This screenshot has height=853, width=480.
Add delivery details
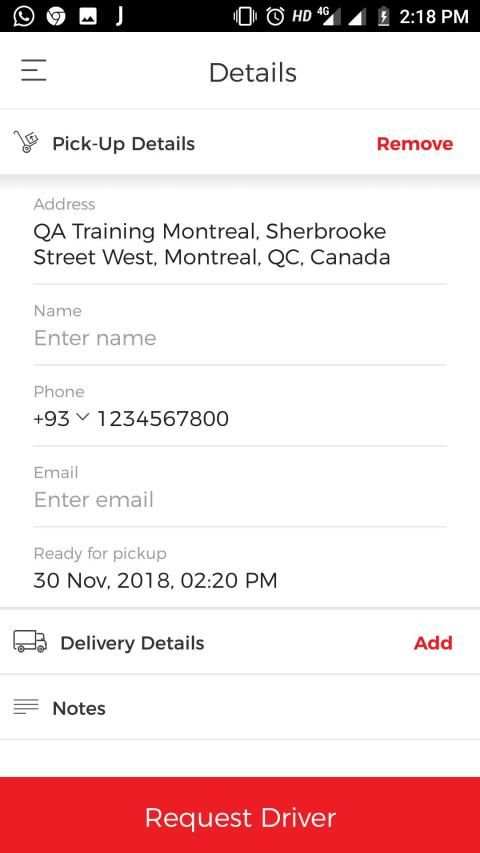(433, 643)
